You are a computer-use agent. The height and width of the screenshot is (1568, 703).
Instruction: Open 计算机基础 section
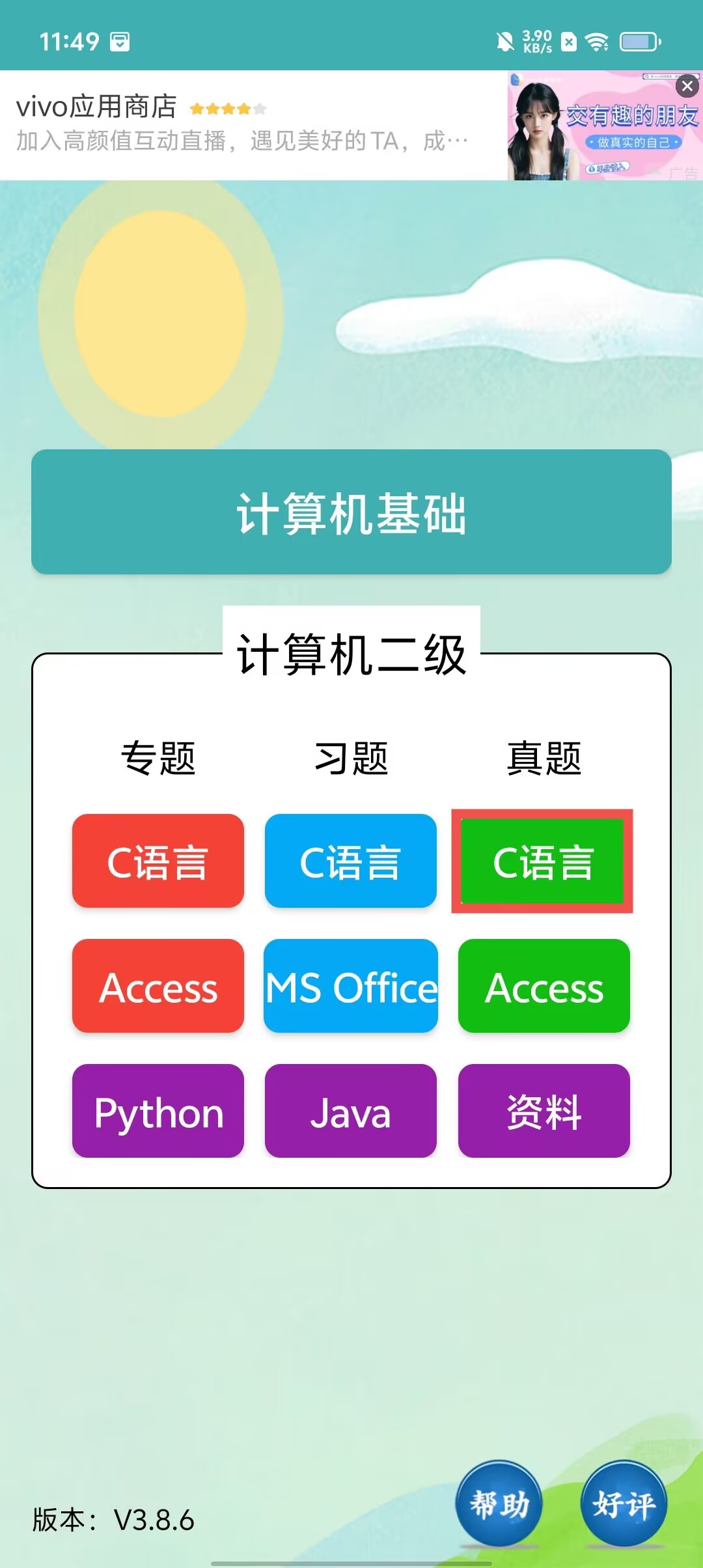[x=351, y=512]
